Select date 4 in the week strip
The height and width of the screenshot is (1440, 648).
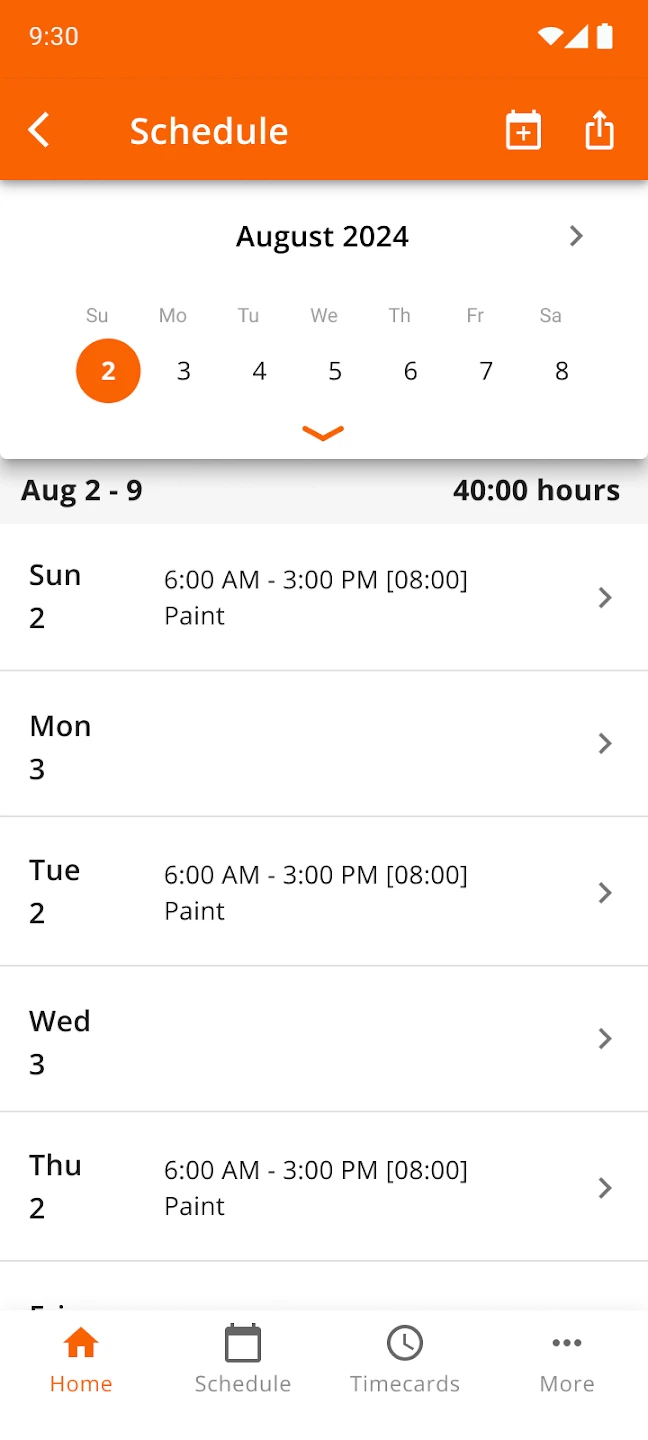click(259, 371)
